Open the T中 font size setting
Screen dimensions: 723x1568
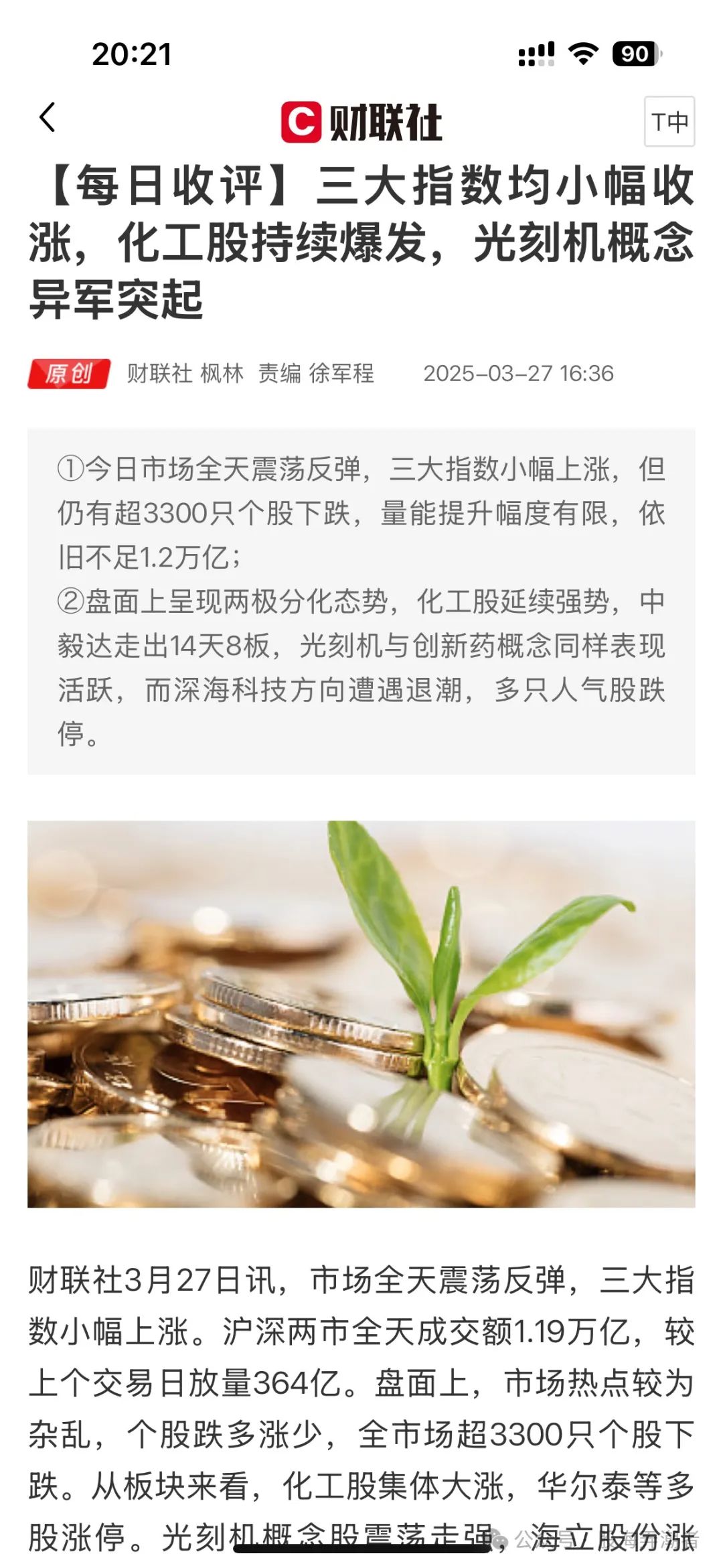point(669,121)
